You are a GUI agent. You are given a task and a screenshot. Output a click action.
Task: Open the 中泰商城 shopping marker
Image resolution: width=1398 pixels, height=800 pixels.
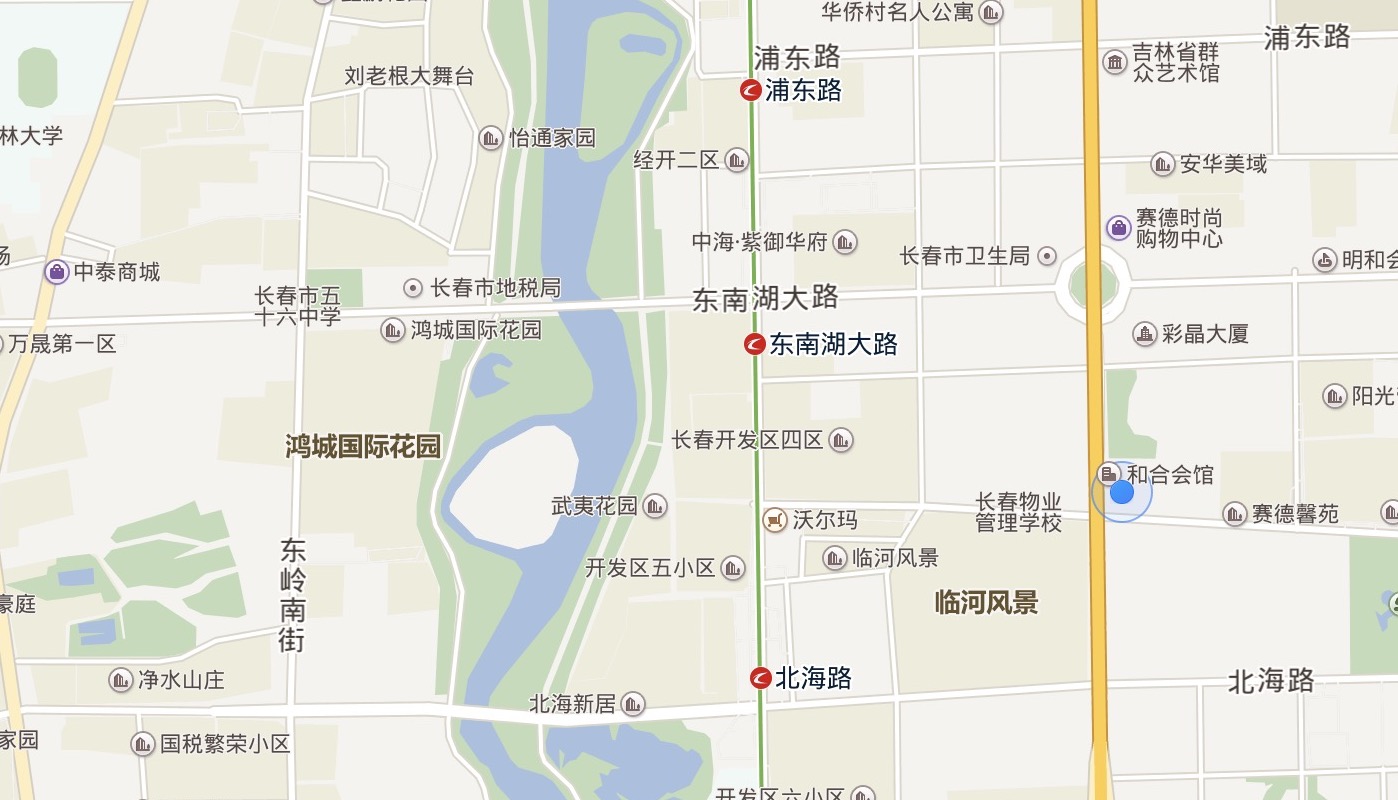(x=57, y=272)
